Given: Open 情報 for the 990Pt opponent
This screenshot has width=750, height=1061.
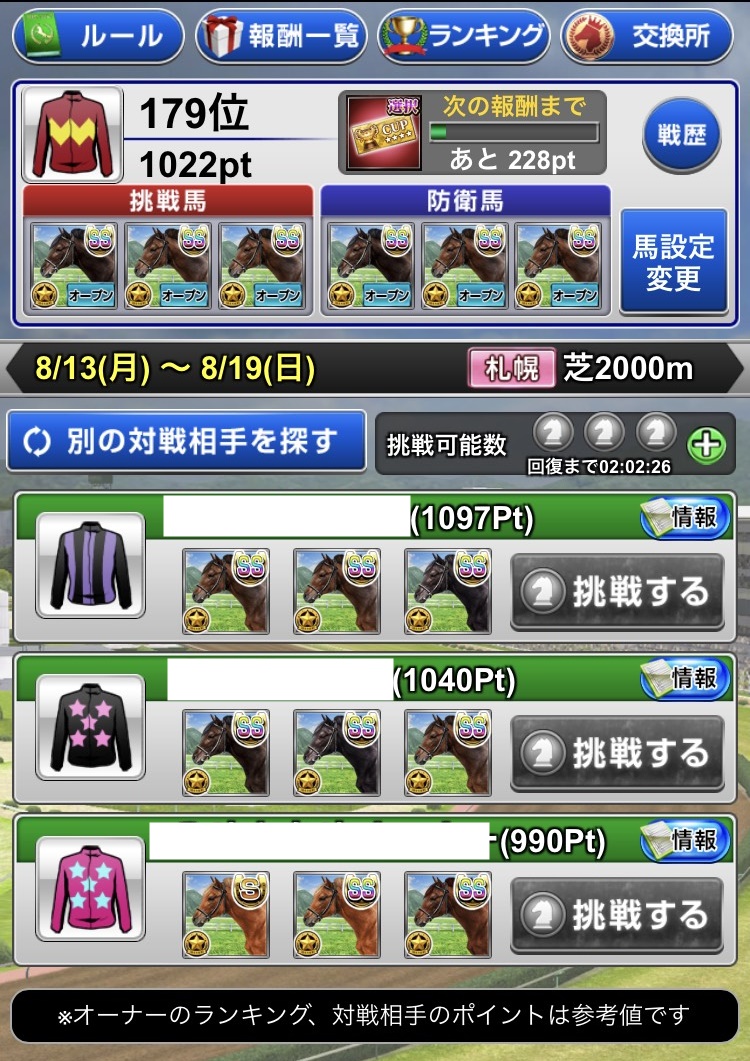Looking at the screenshot, I should (x=685, y=840).
